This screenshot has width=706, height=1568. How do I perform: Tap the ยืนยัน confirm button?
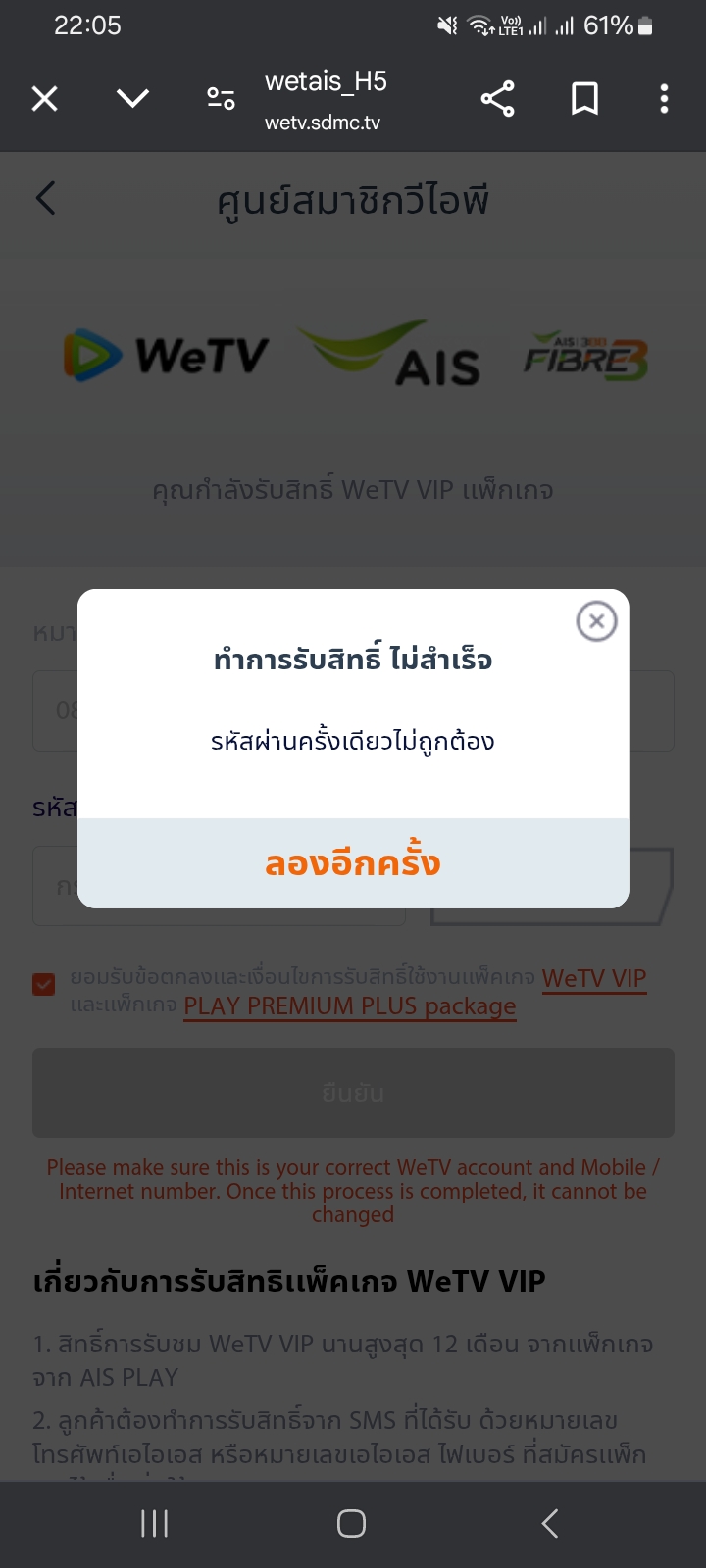[x=353, y=1093]
